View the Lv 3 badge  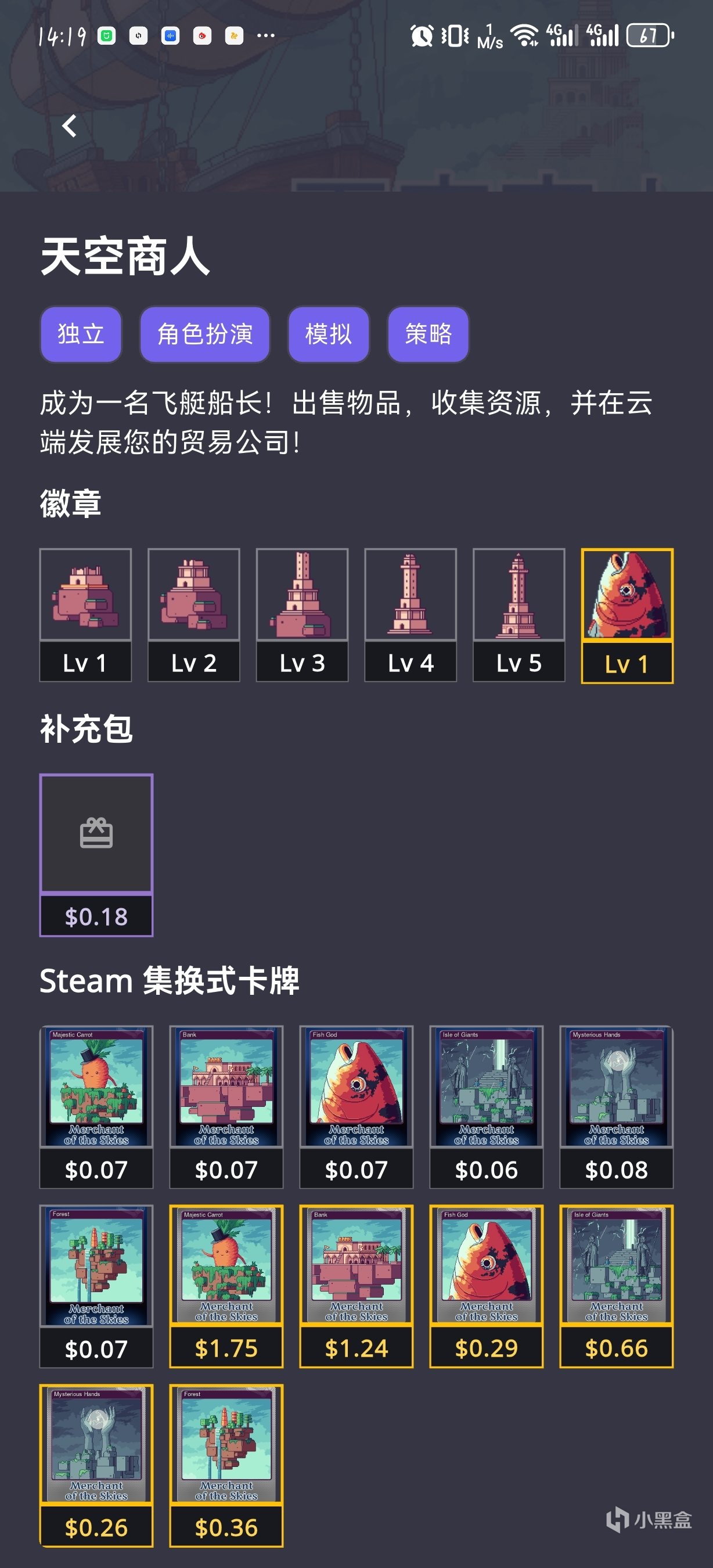(303, 615)
